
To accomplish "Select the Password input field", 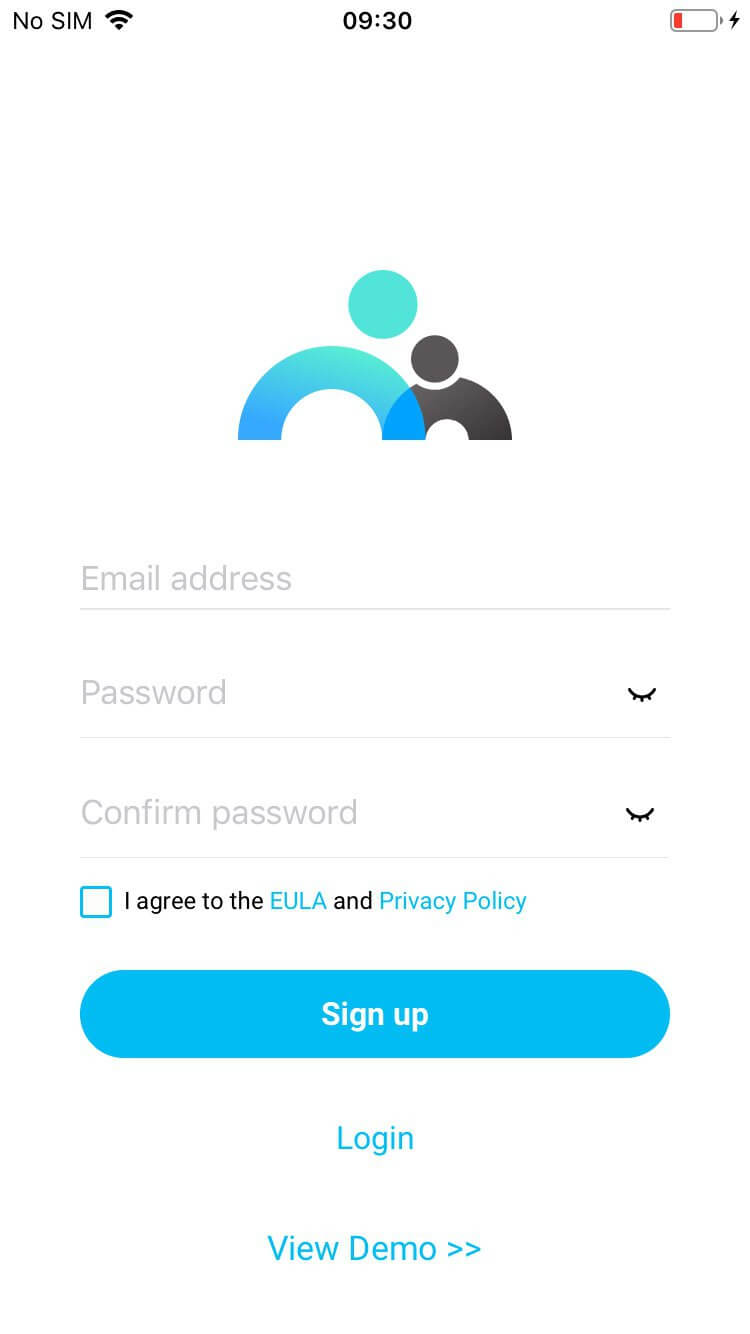I will pos(300,692).
